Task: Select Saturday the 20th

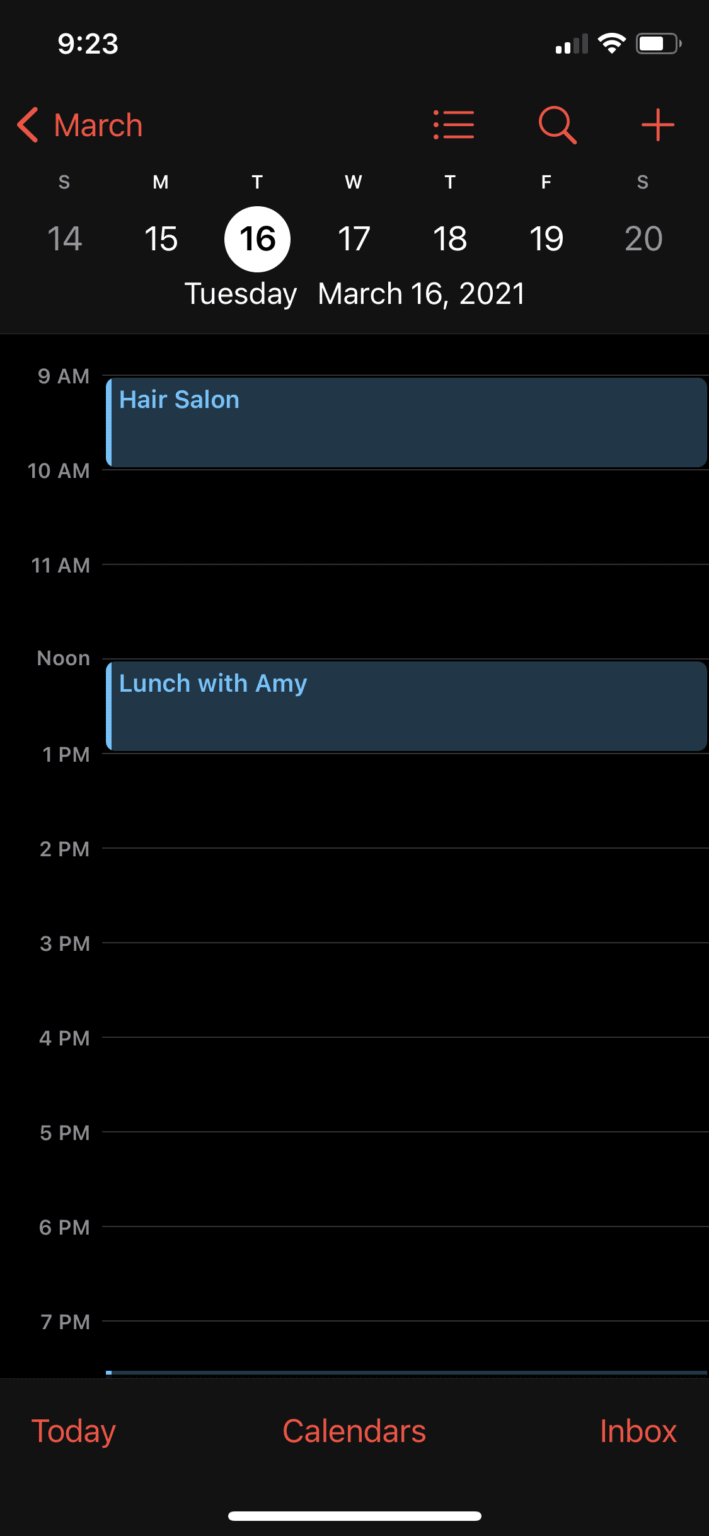Action: [643, 239]
